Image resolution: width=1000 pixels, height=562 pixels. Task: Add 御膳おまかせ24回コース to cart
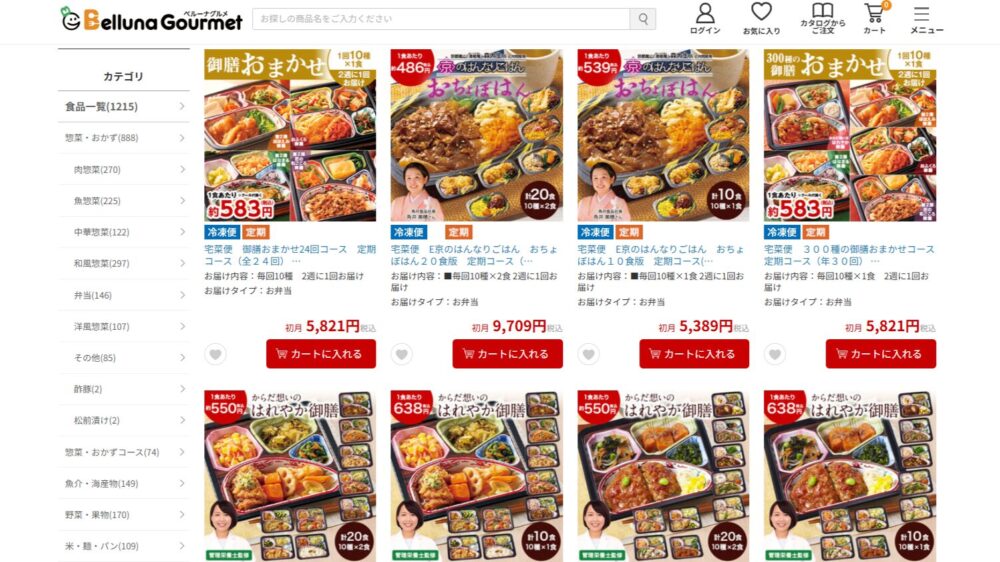pos(320,354)
